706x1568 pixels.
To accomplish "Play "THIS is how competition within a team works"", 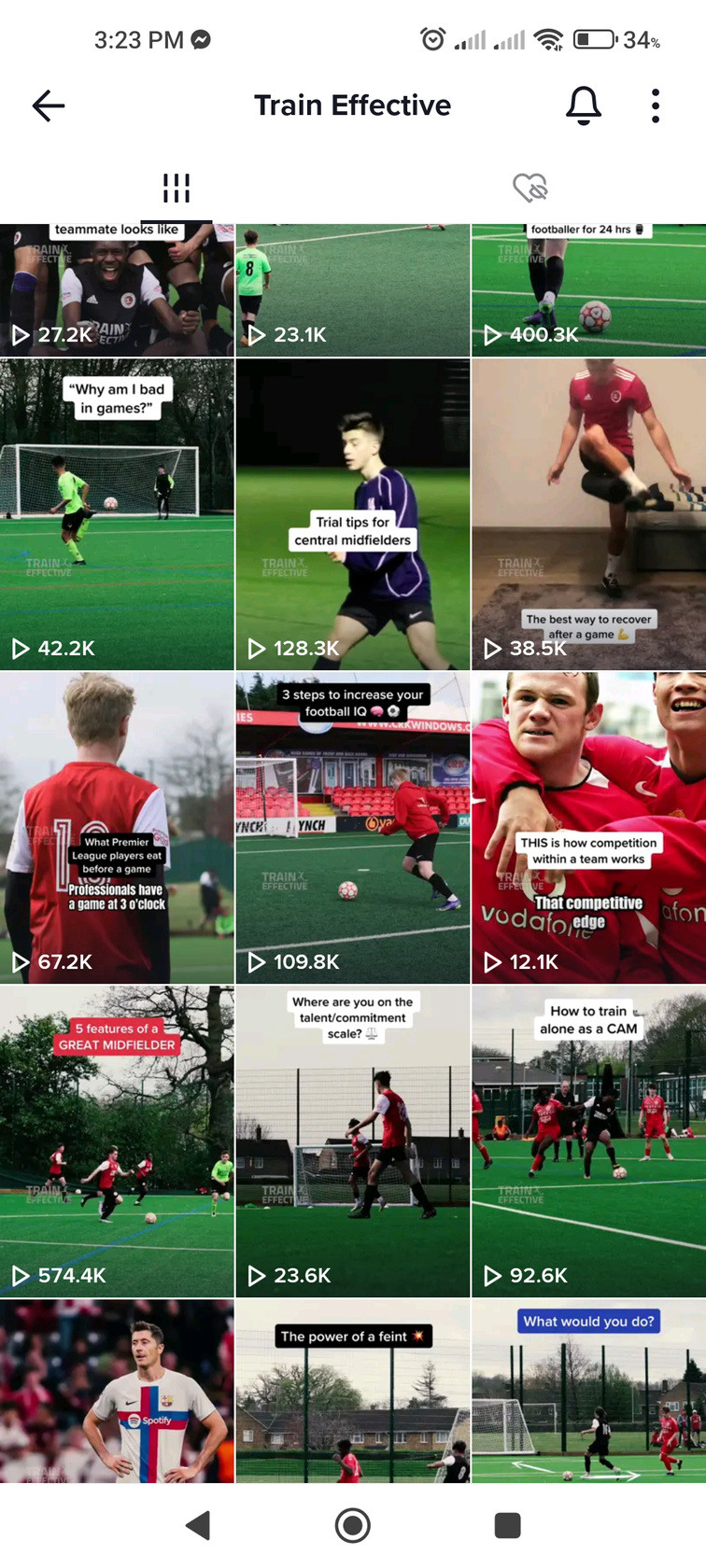I will coord(588,828).
